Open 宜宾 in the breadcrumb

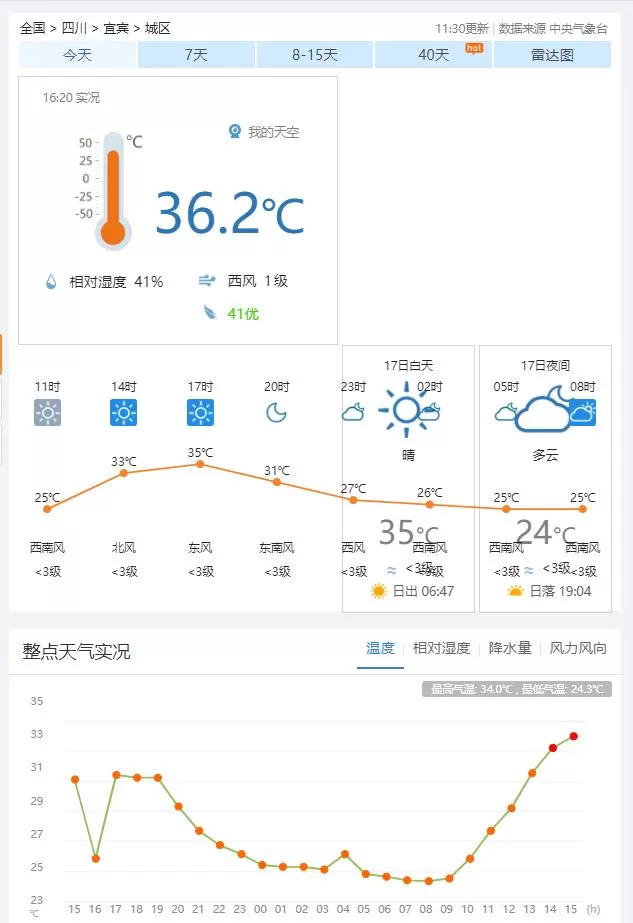point(116,28)
